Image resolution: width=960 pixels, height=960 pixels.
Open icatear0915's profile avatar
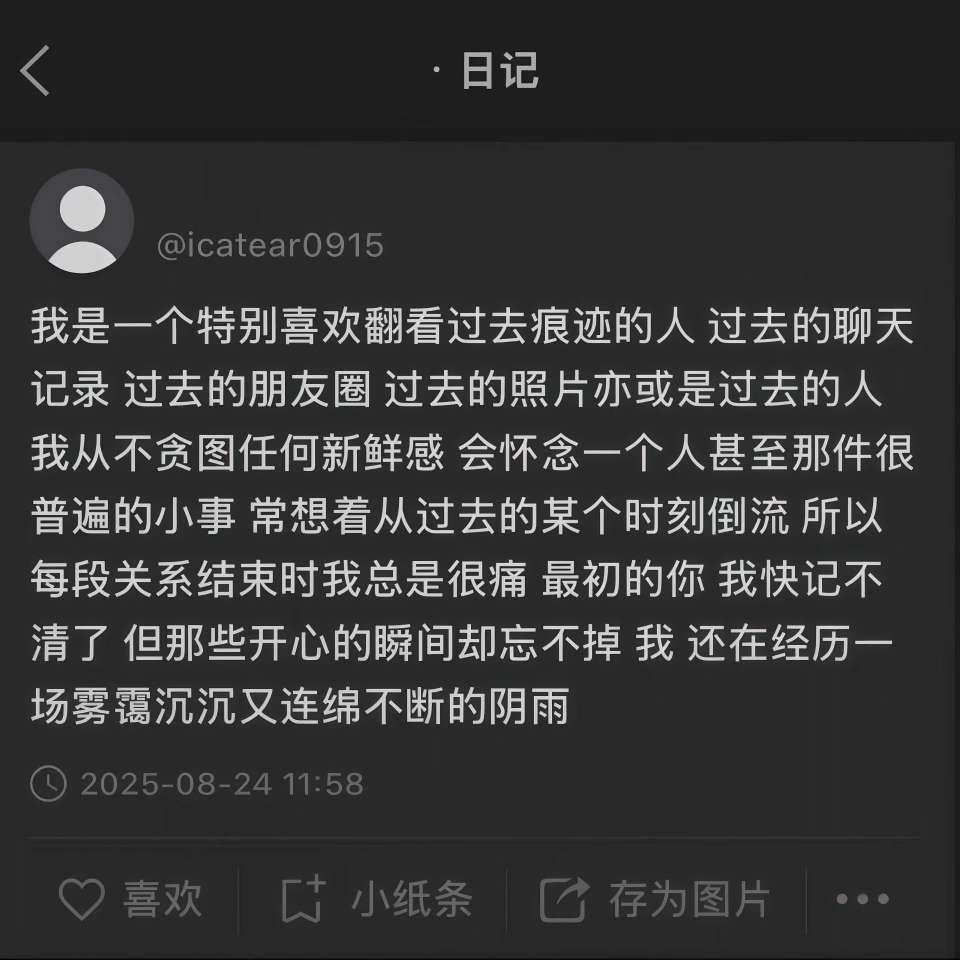tap(82, 221)
